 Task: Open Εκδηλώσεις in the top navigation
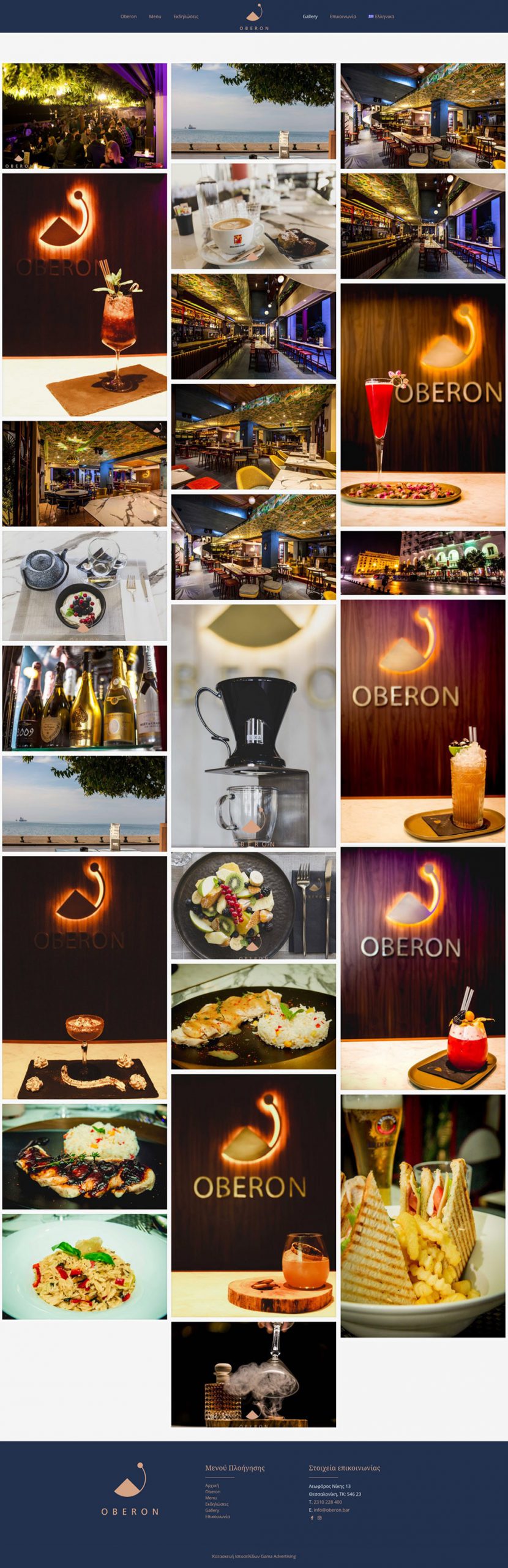click(x=186, y=17)
